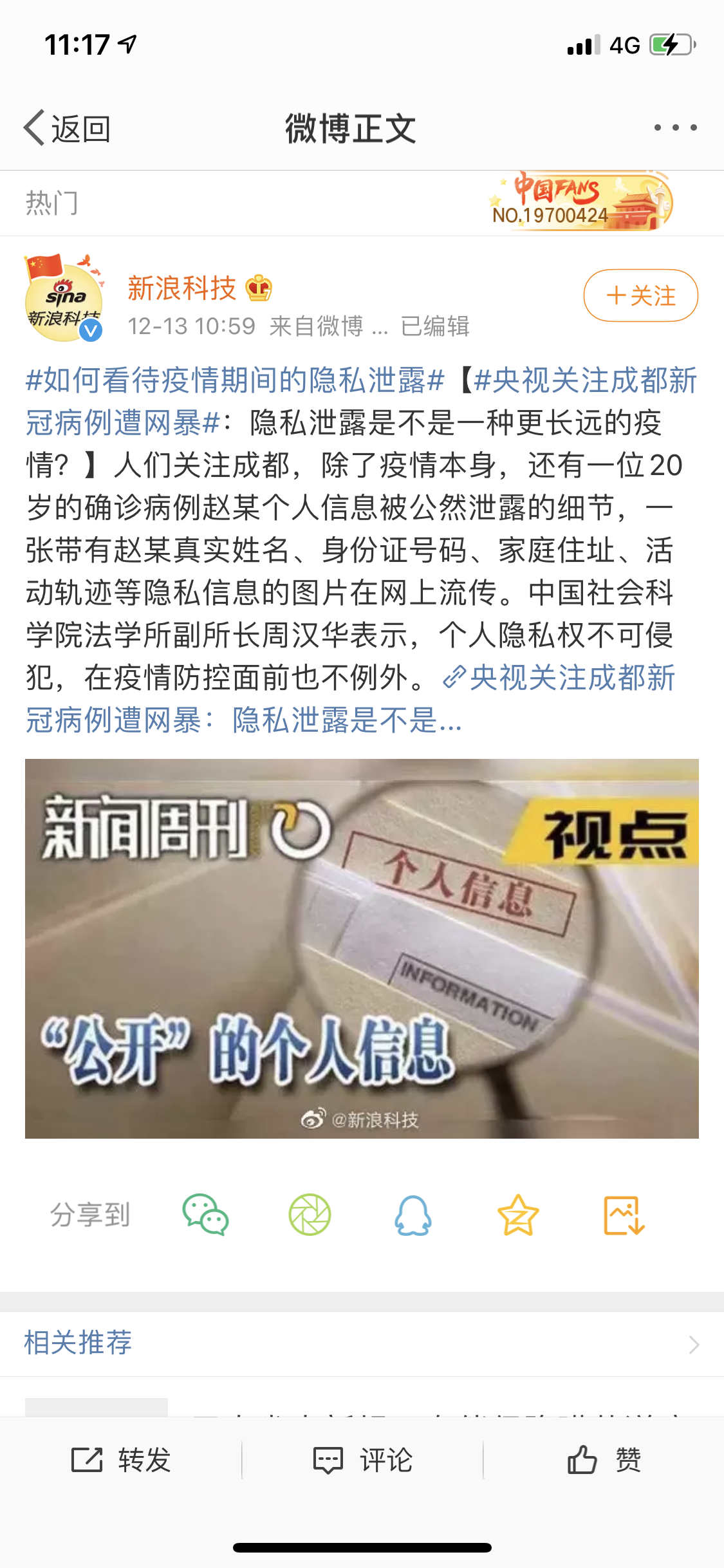This screenshot has height=1568, width=724.
Task: Open the 中国FANS badge banner
Action: click(580, 202)
